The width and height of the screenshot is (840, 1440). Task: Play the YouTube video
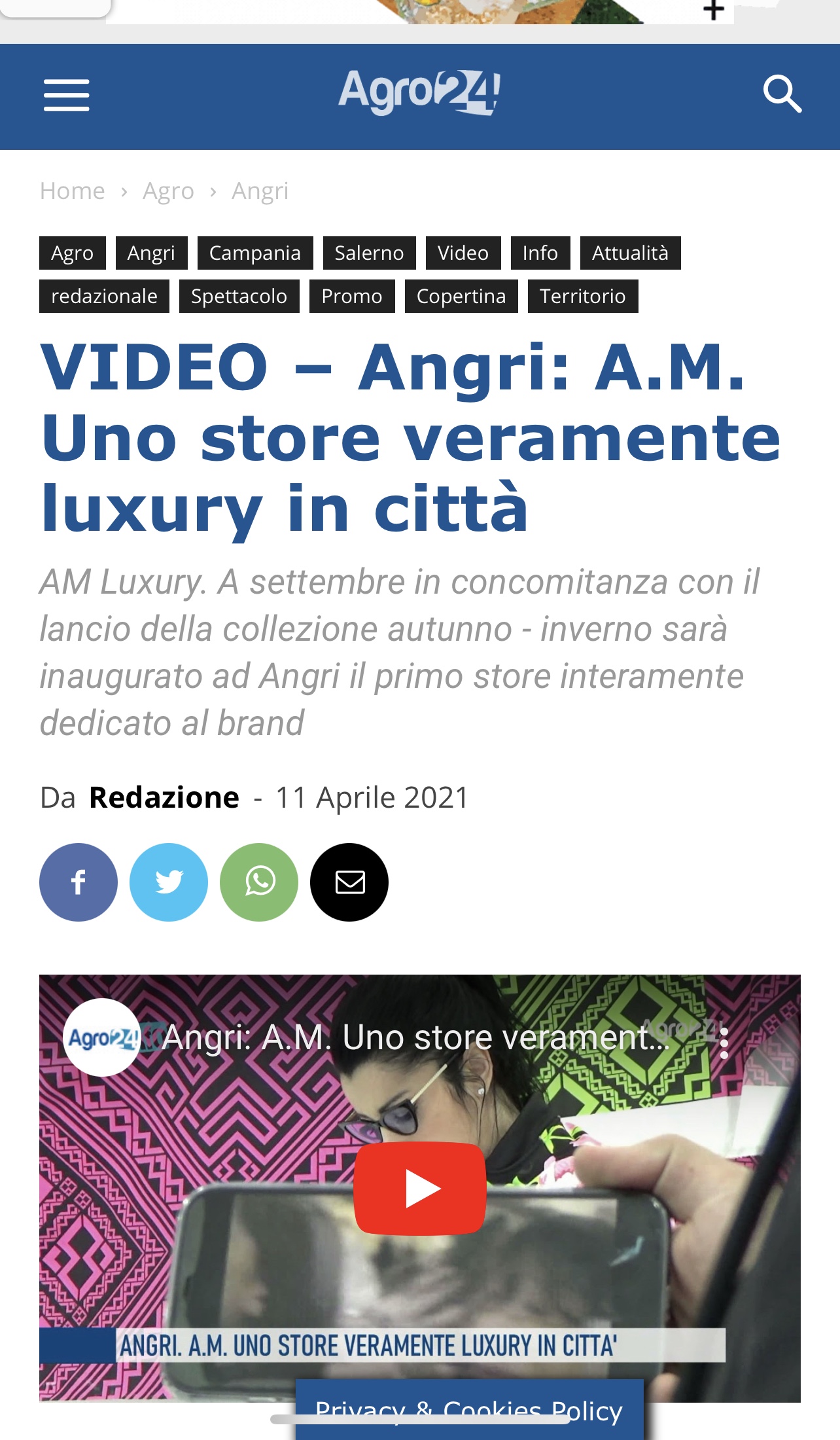coord(420,1188)
